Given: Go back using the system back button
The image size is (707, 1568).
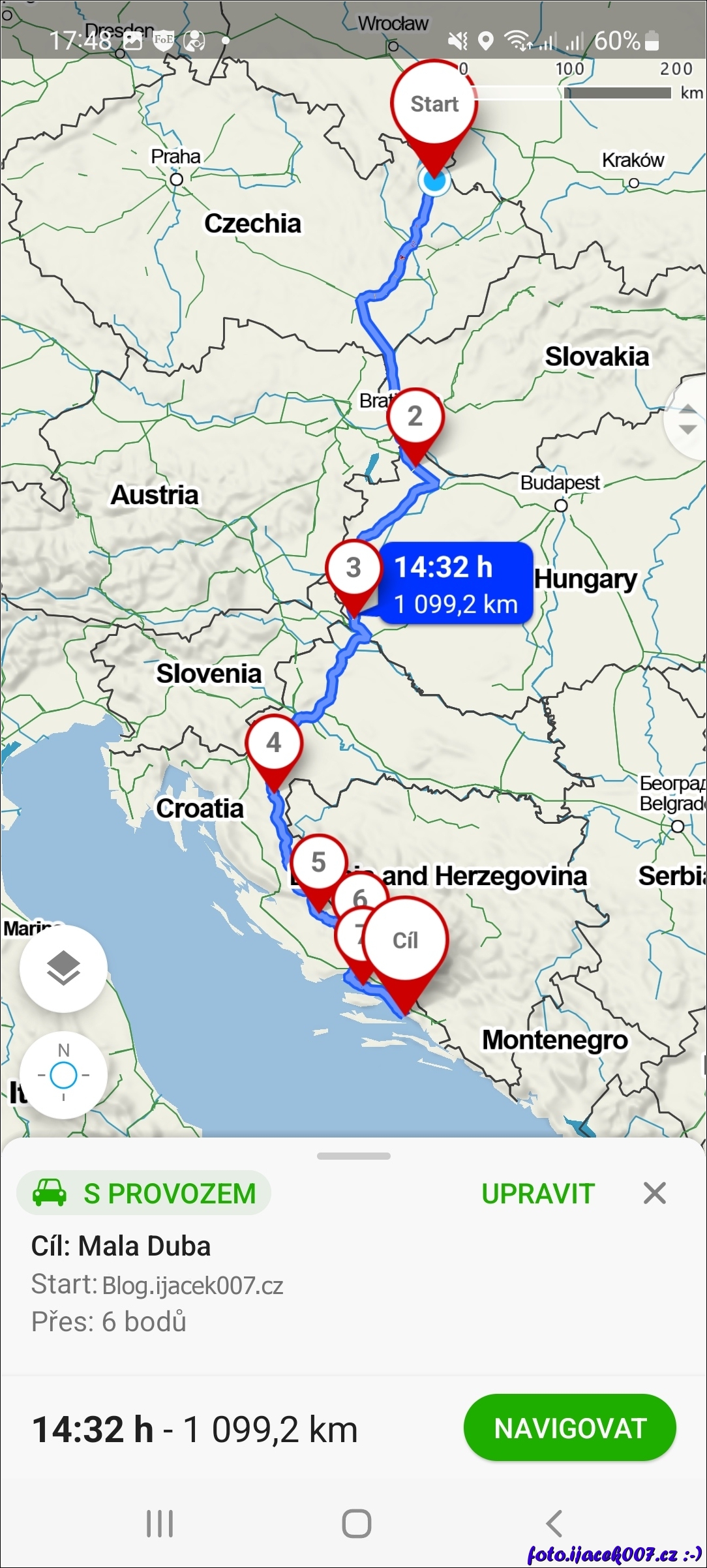Looking at the screenshot, I should [x=554, y=1524].
